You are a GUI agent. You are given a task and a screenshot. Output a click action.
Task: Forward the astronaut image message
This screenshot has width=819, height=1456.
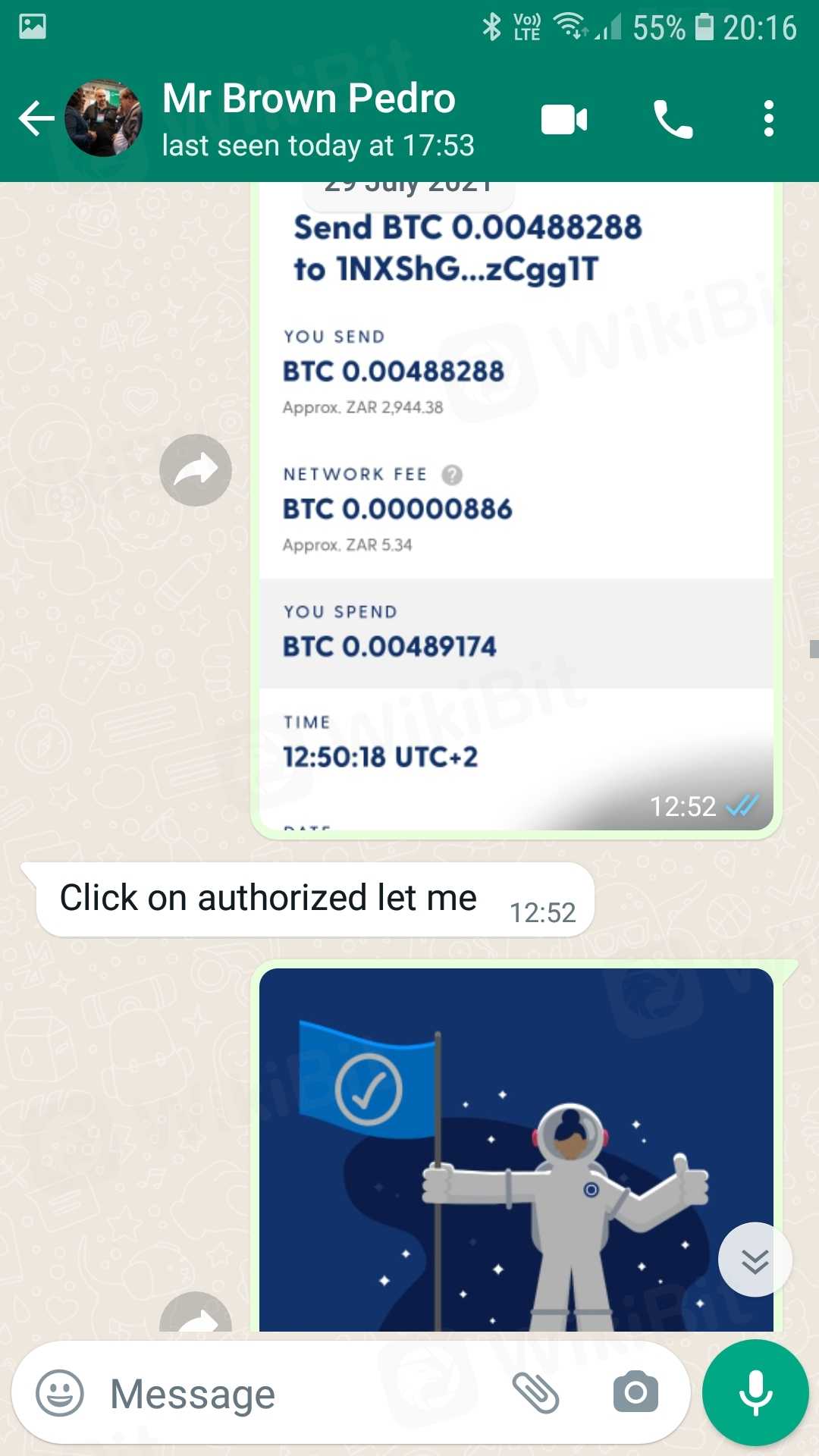click(x=195, y=1316)
